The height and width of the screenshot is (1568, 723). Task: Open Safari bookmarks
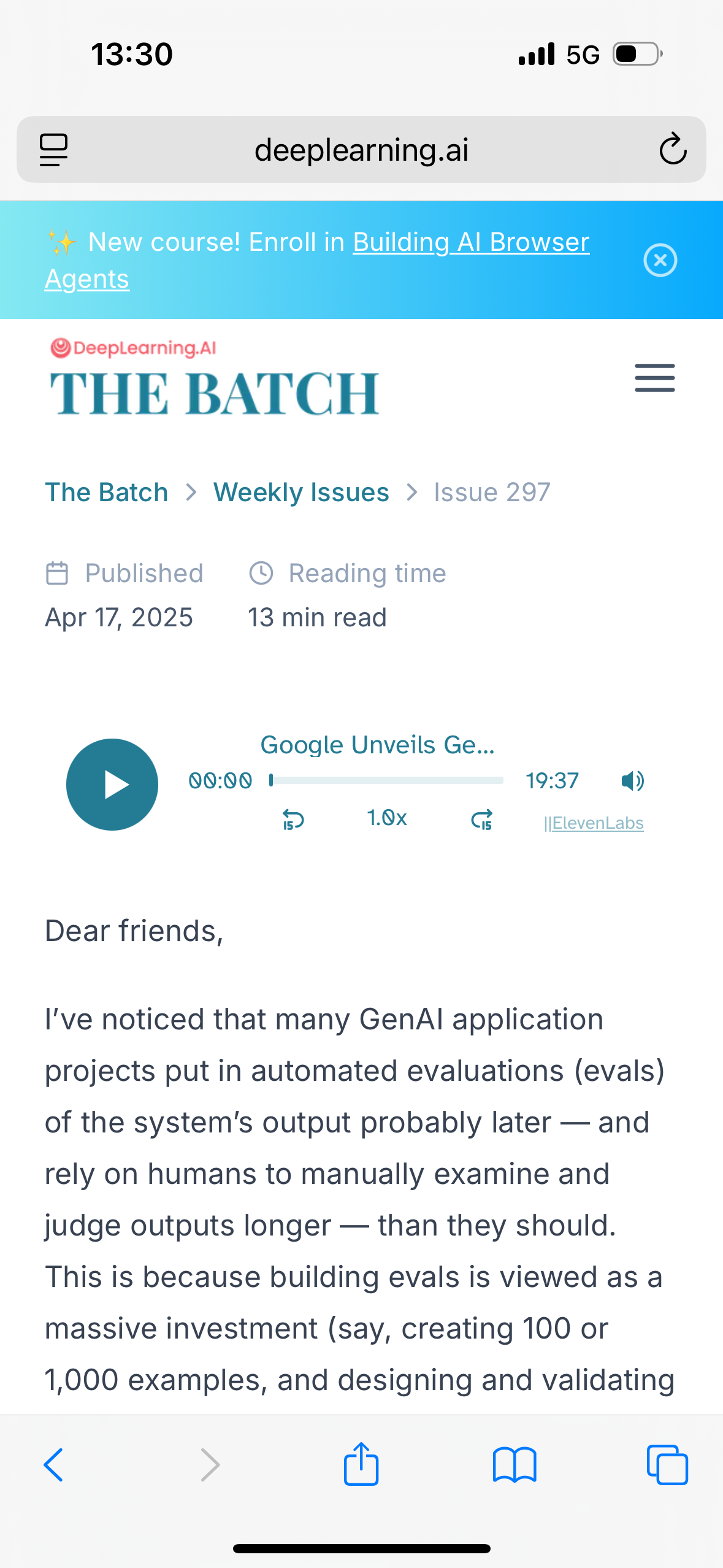(x=515, y=1465)
